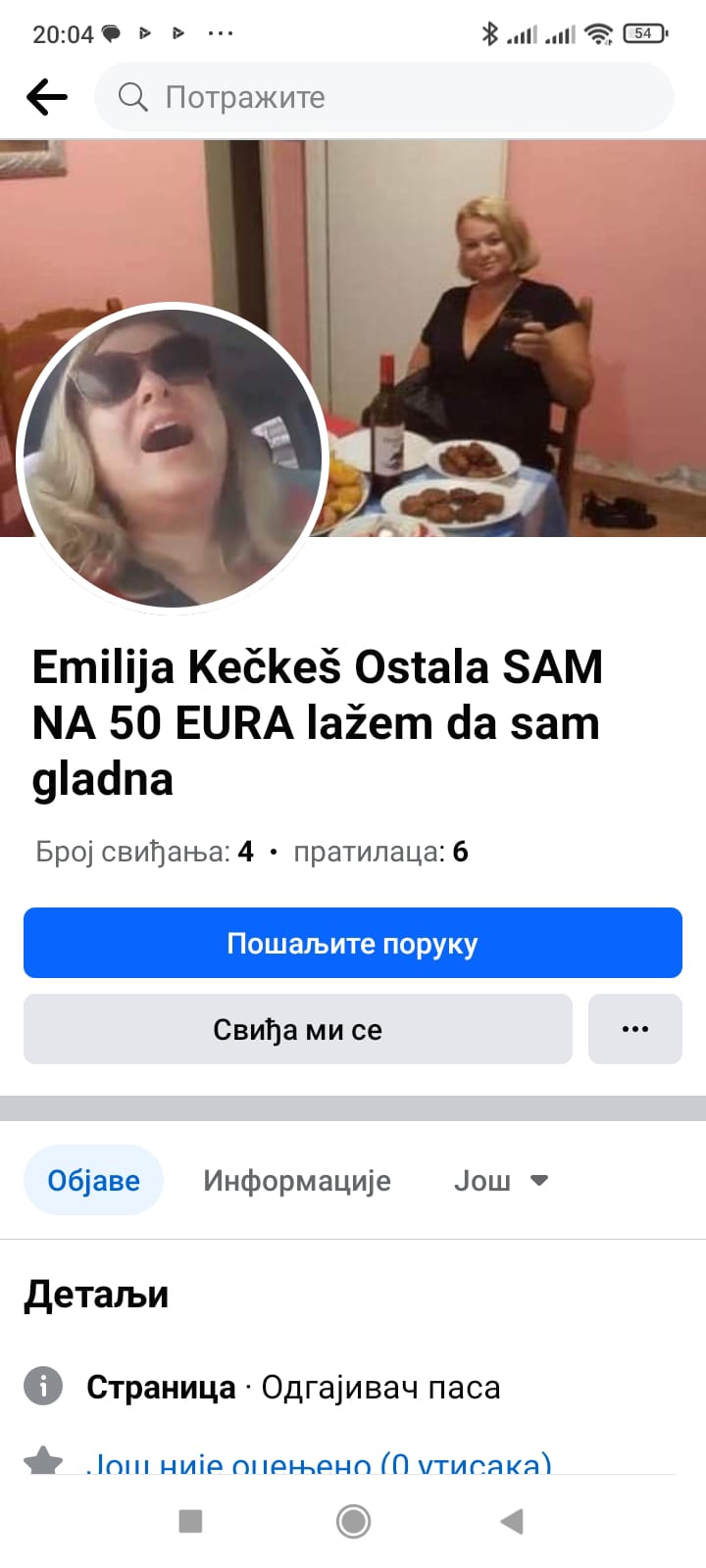Open the page's cover photo
Viewport: 706px width, 1568px height.
(x=510, y=294)
